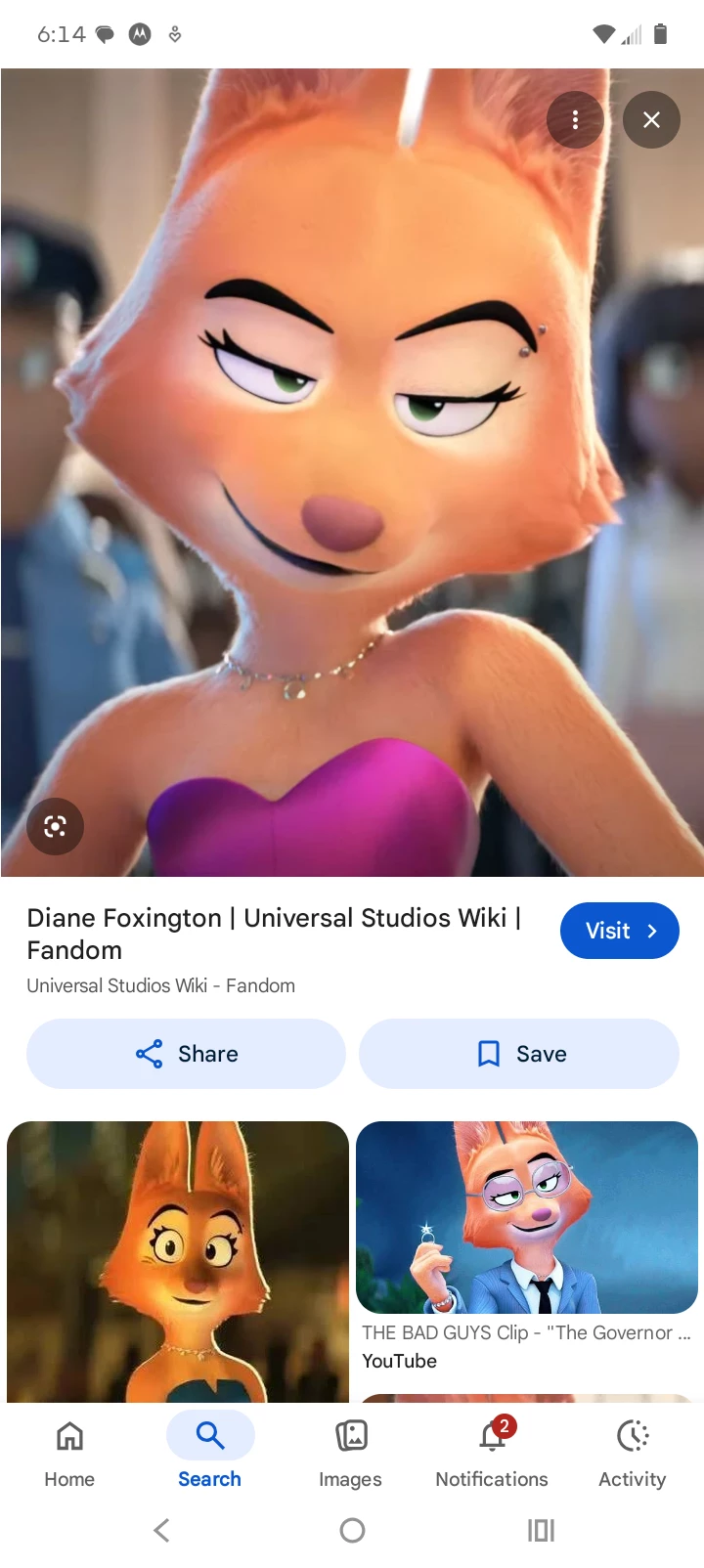Visit the Universal Studios Wiki page

619,931
